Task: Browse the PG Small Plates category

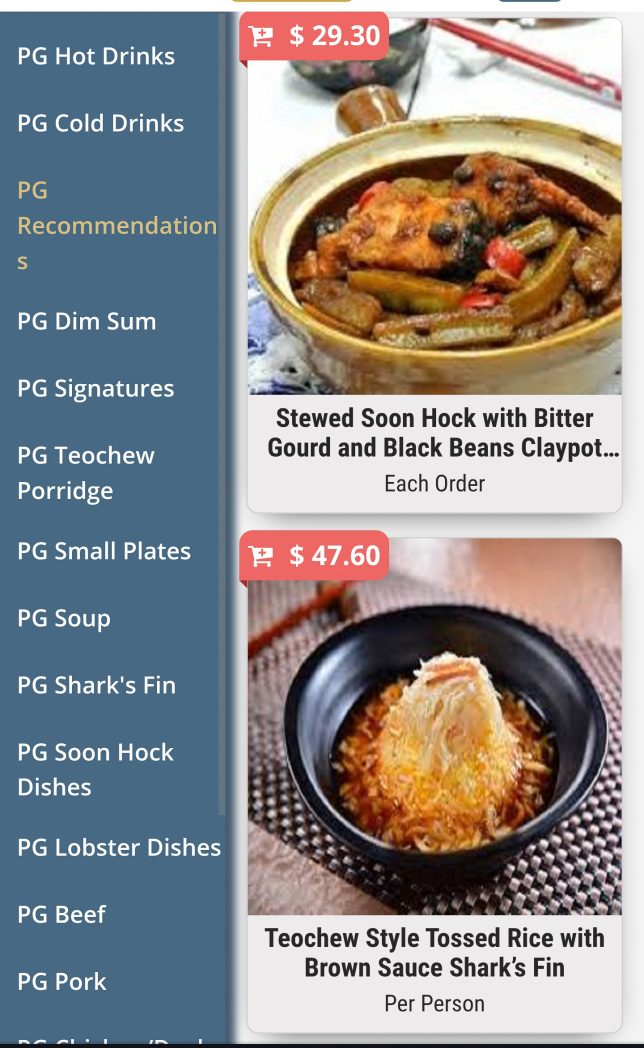Action: [x=103, y=551]
